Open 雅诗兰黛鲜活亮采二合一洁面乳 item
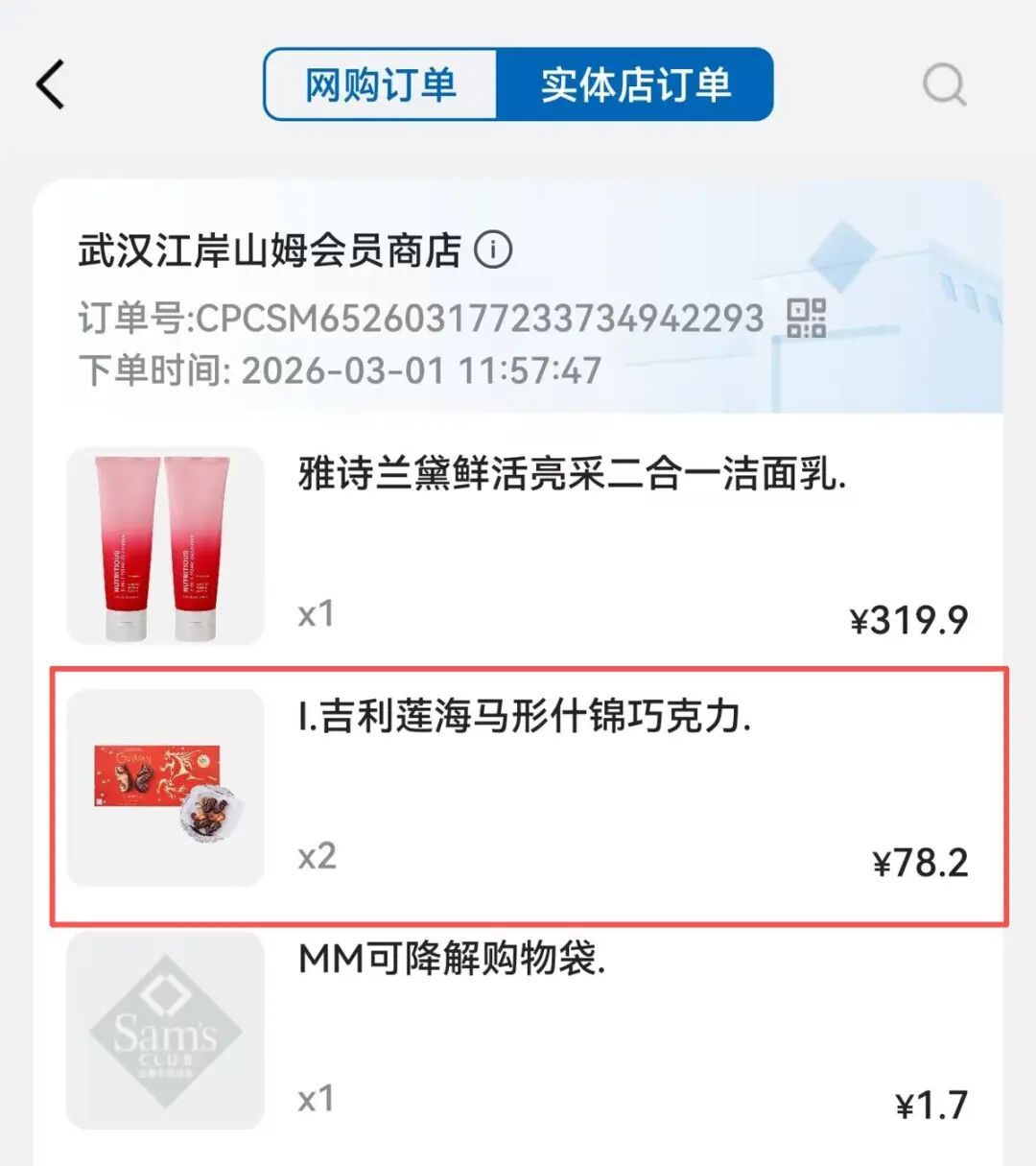The image size is (1036, 1166). tap(572, 474)
